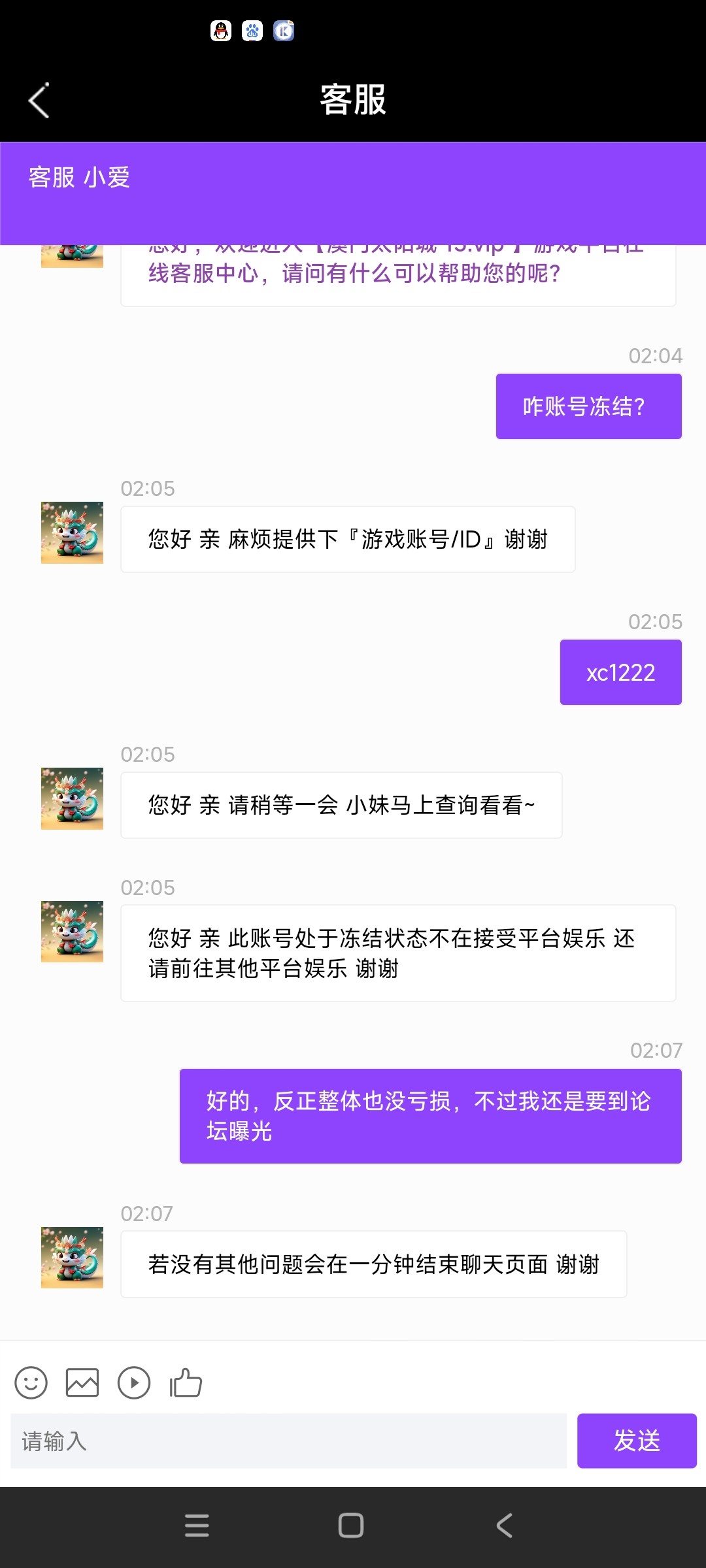Select the xc1222 message bubble
Image resolution: width=706 pixels, height=1568 pixels.
620,672
